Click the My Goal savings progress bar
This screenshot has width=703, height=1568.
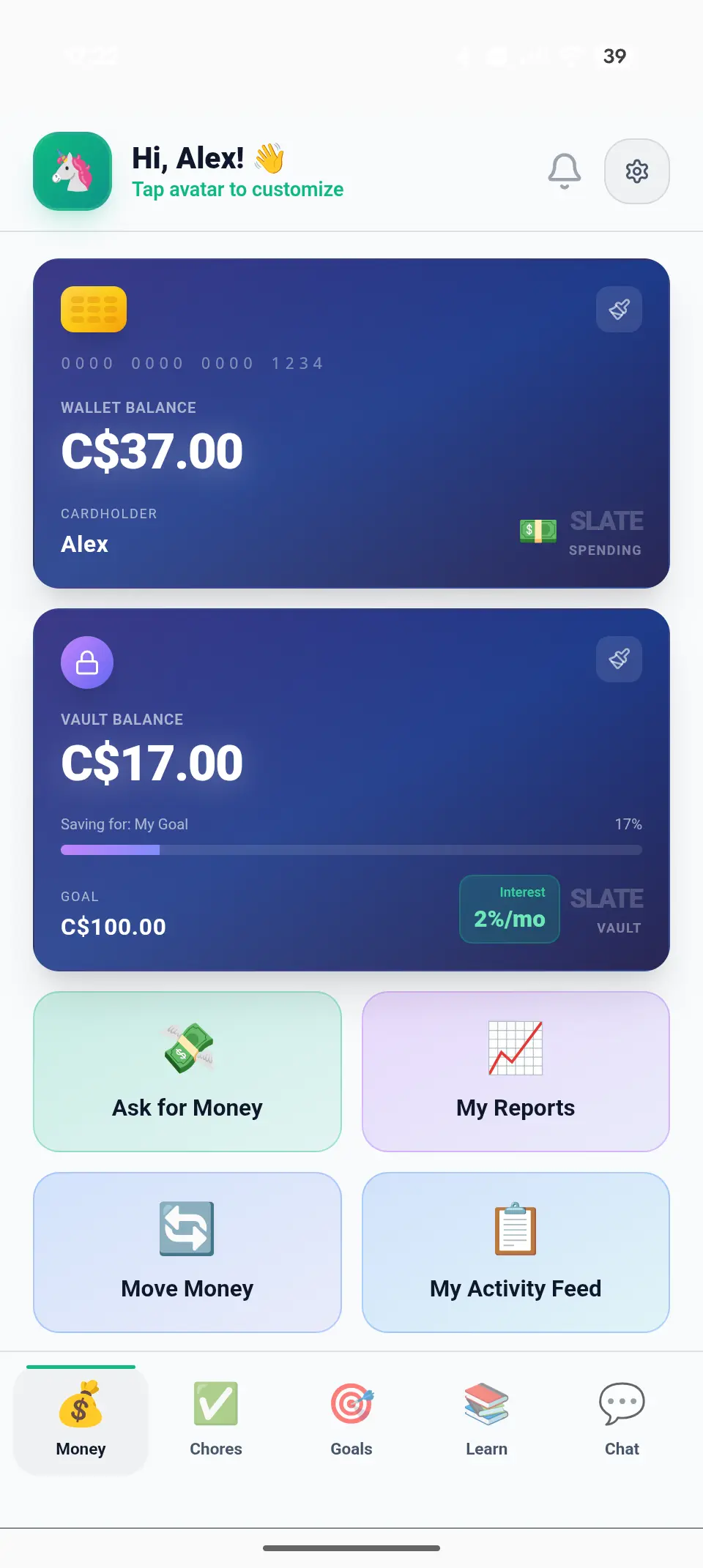tap(351, 850)
